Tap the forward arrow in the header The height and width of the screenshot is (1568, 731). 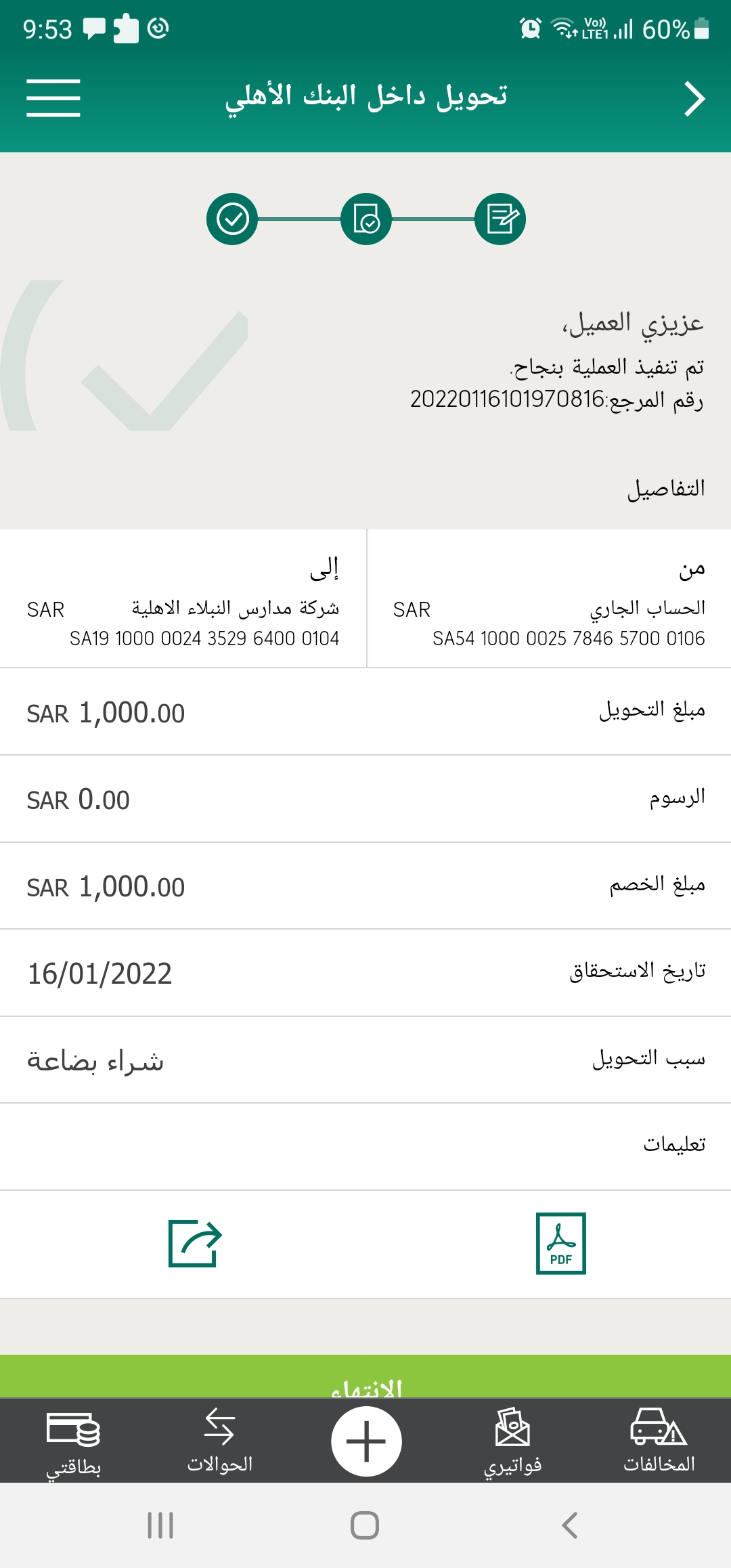[694, 99]
